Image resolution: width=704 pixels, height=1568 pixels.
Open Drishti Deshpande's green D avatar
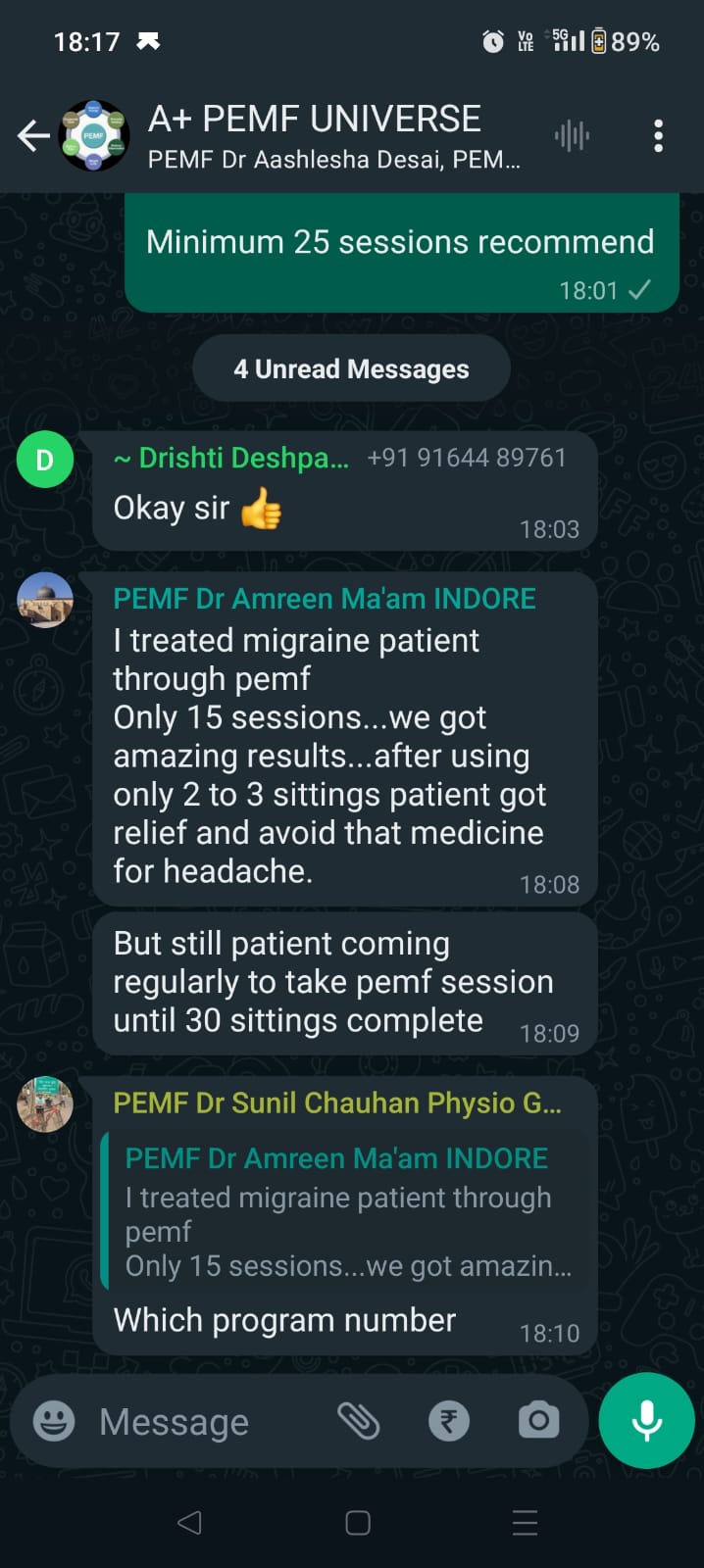45,459
